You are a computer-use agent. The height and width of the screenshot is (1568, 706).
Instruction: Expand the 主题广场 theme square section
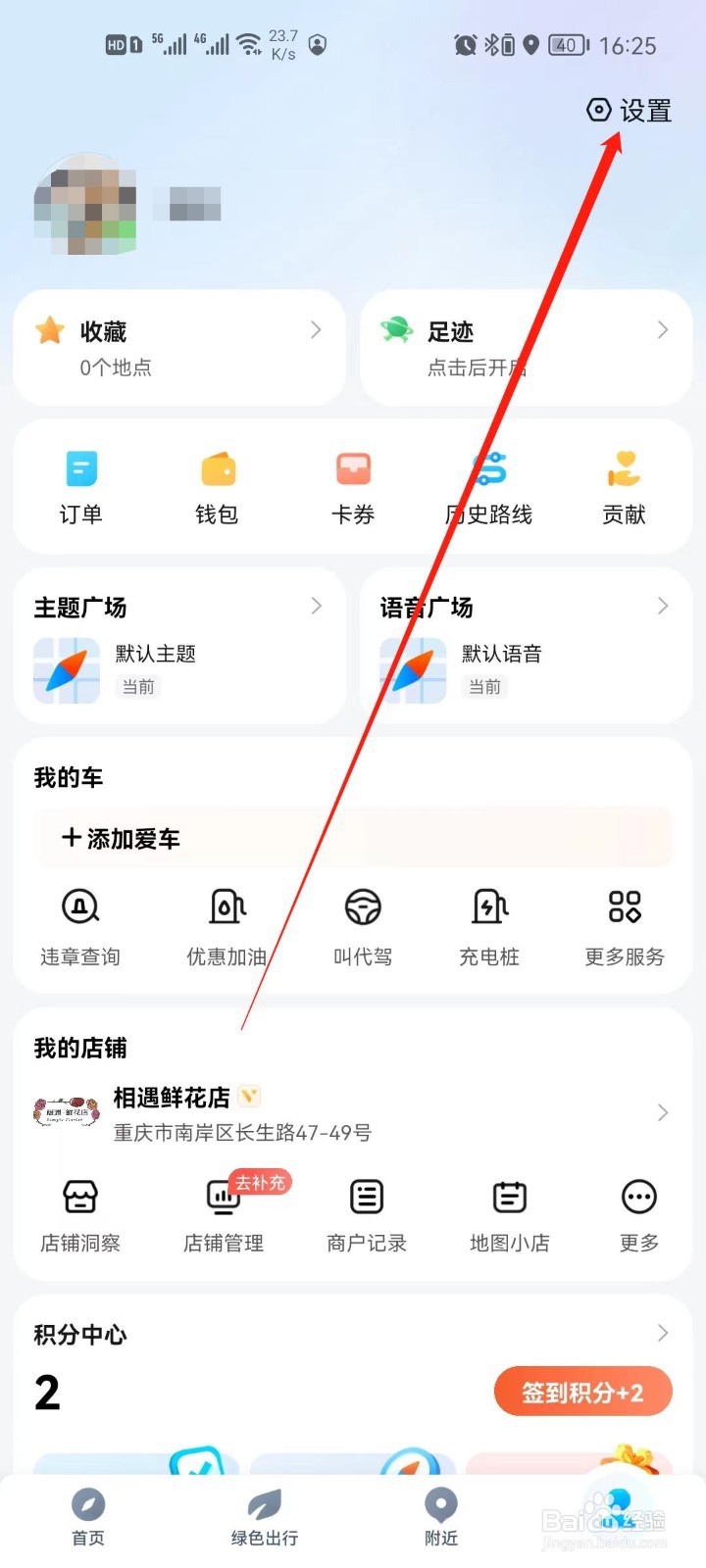point(316,606)
